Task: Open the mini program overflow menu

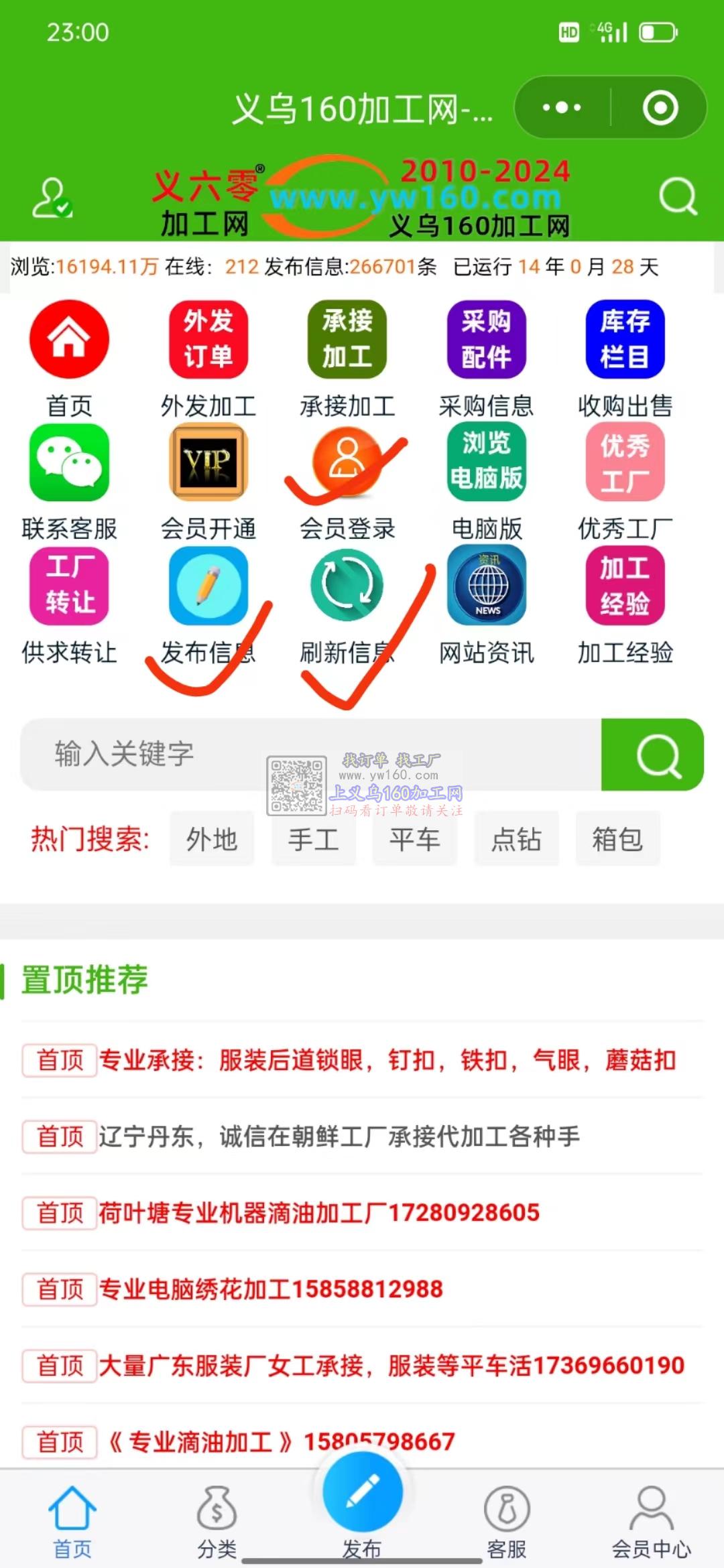Action: click(562, 108)
